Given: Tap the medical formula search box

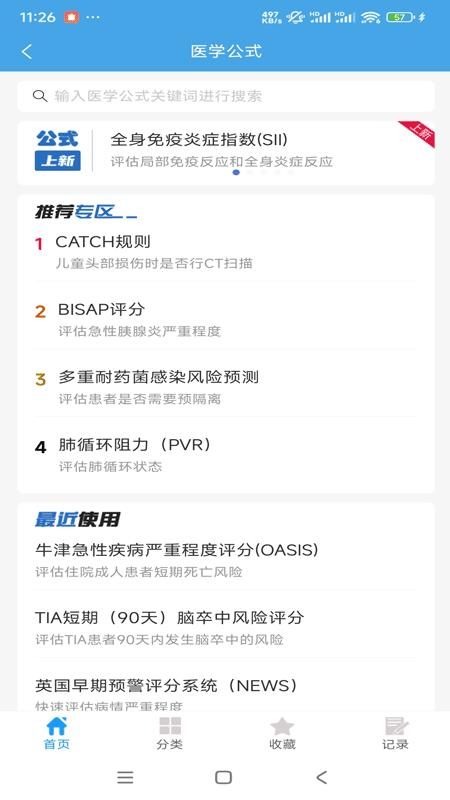Looking at the screenshot, I should coord(226,96).
